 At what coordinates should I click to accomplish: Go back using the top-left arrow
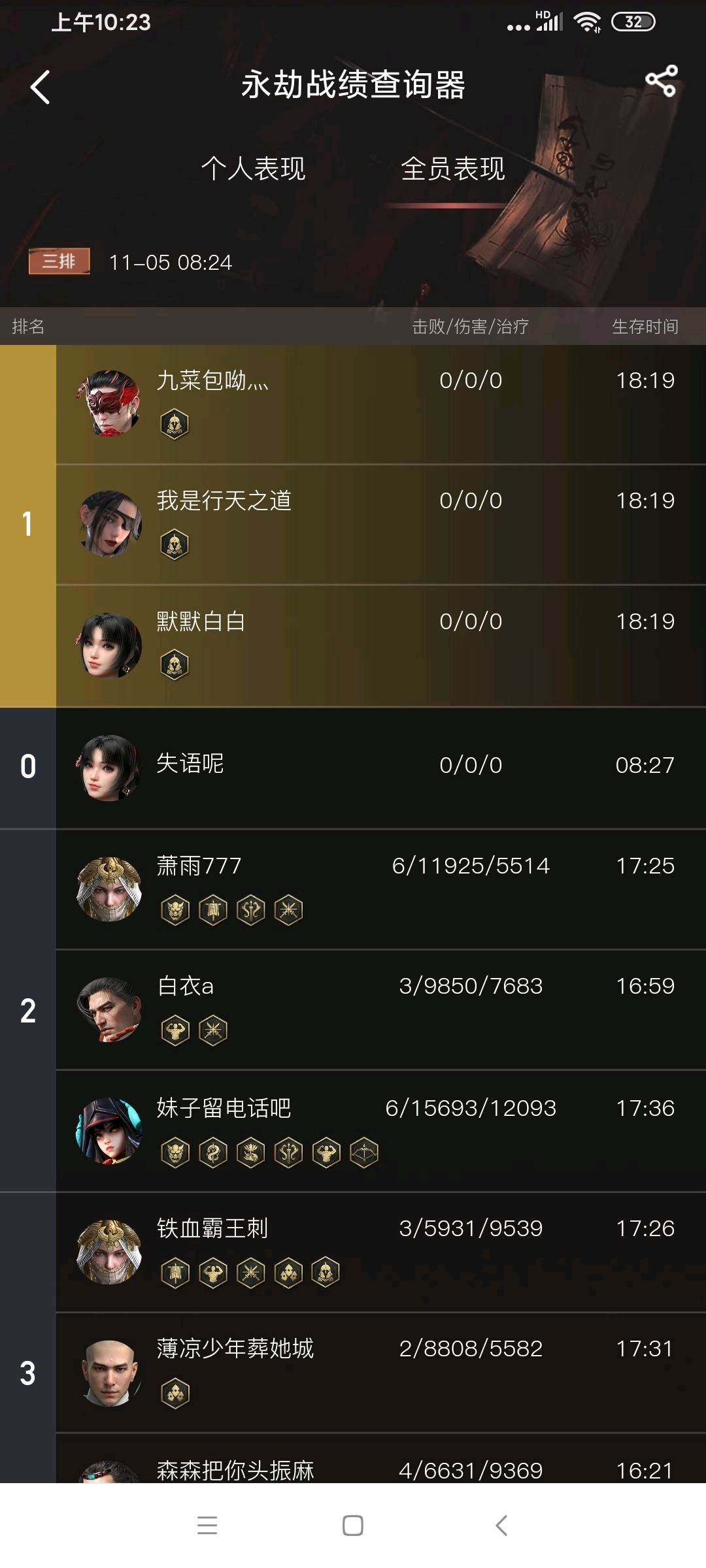click(x=41, y=87)
